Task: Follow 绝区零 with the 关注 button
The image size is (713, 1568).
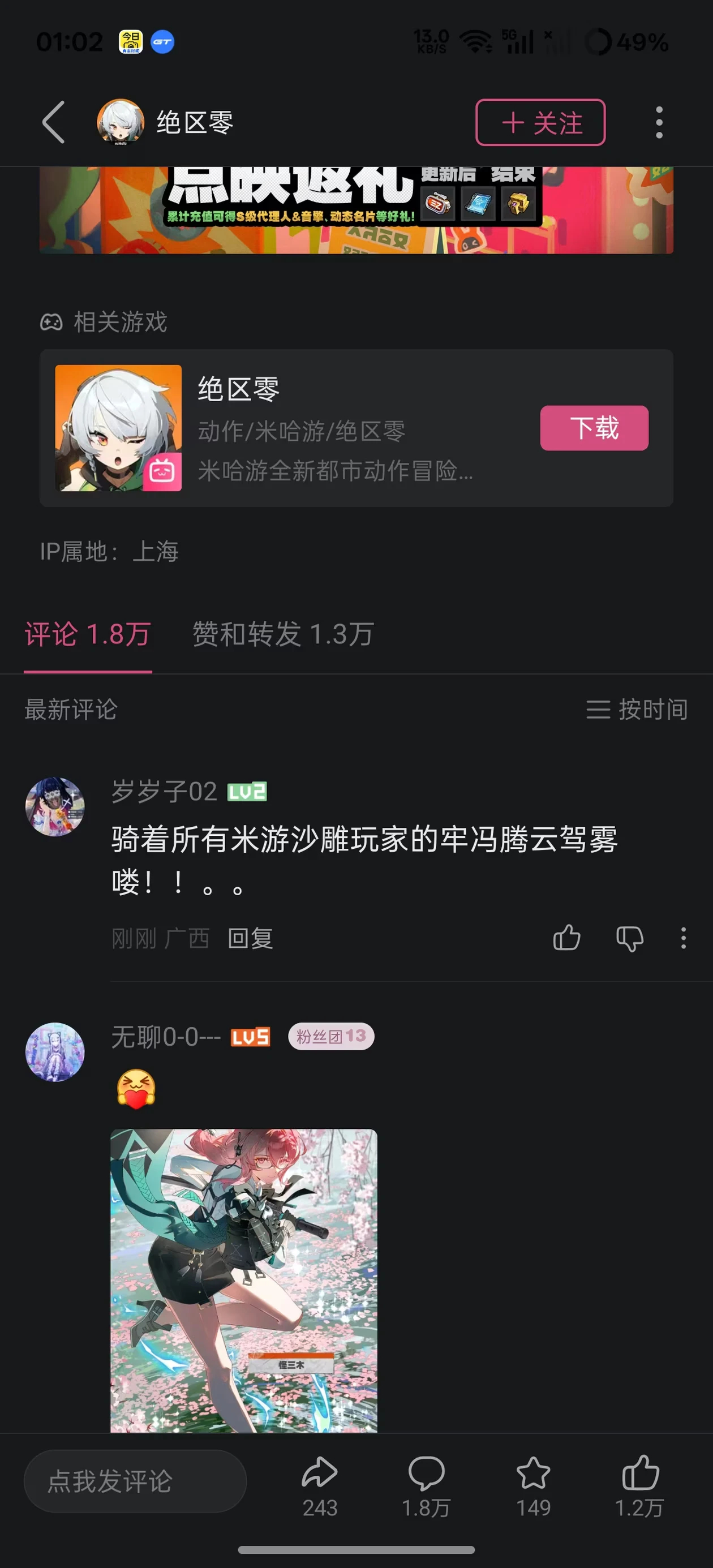Action: (x=540, y=122)
